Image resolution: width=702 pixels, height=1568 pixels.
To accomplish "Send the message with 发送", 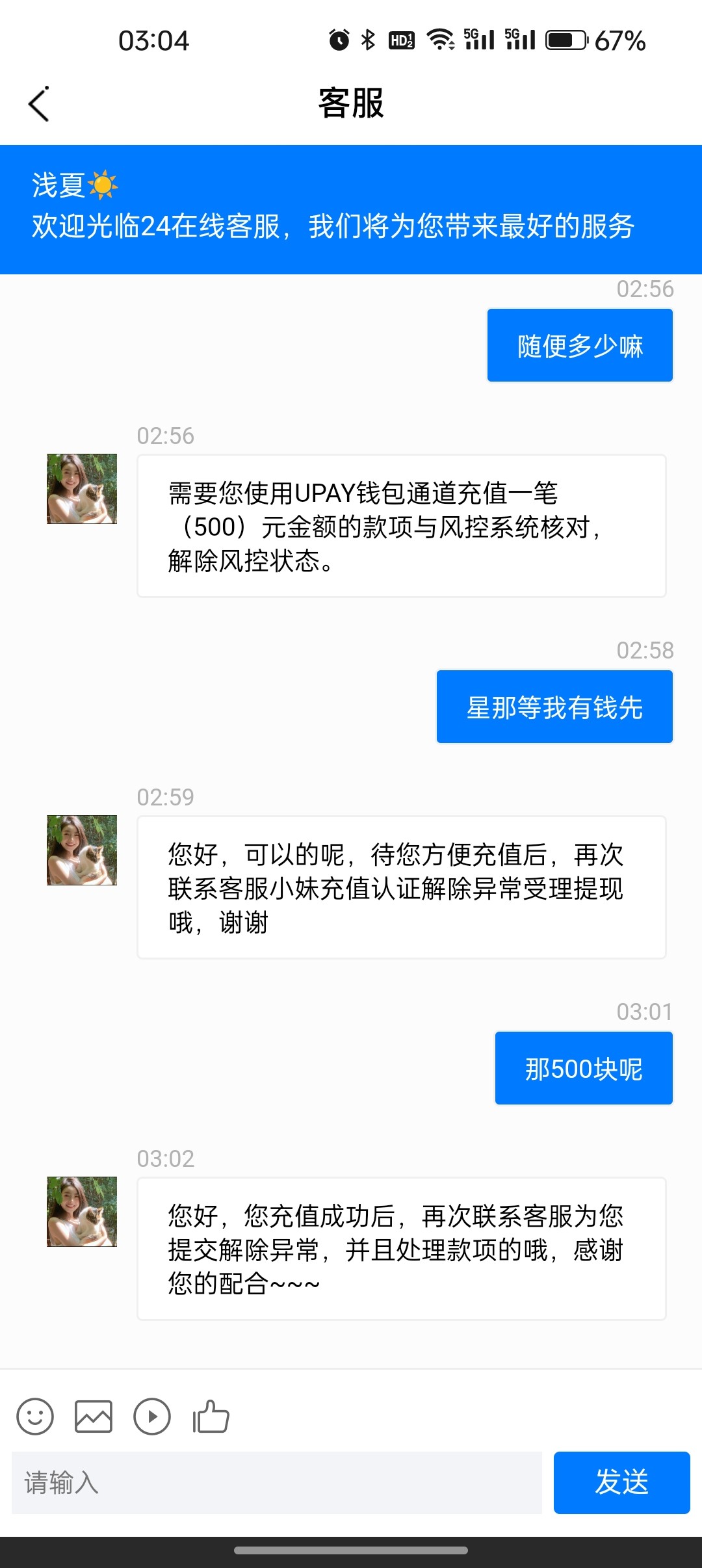I will [621, 1483].
